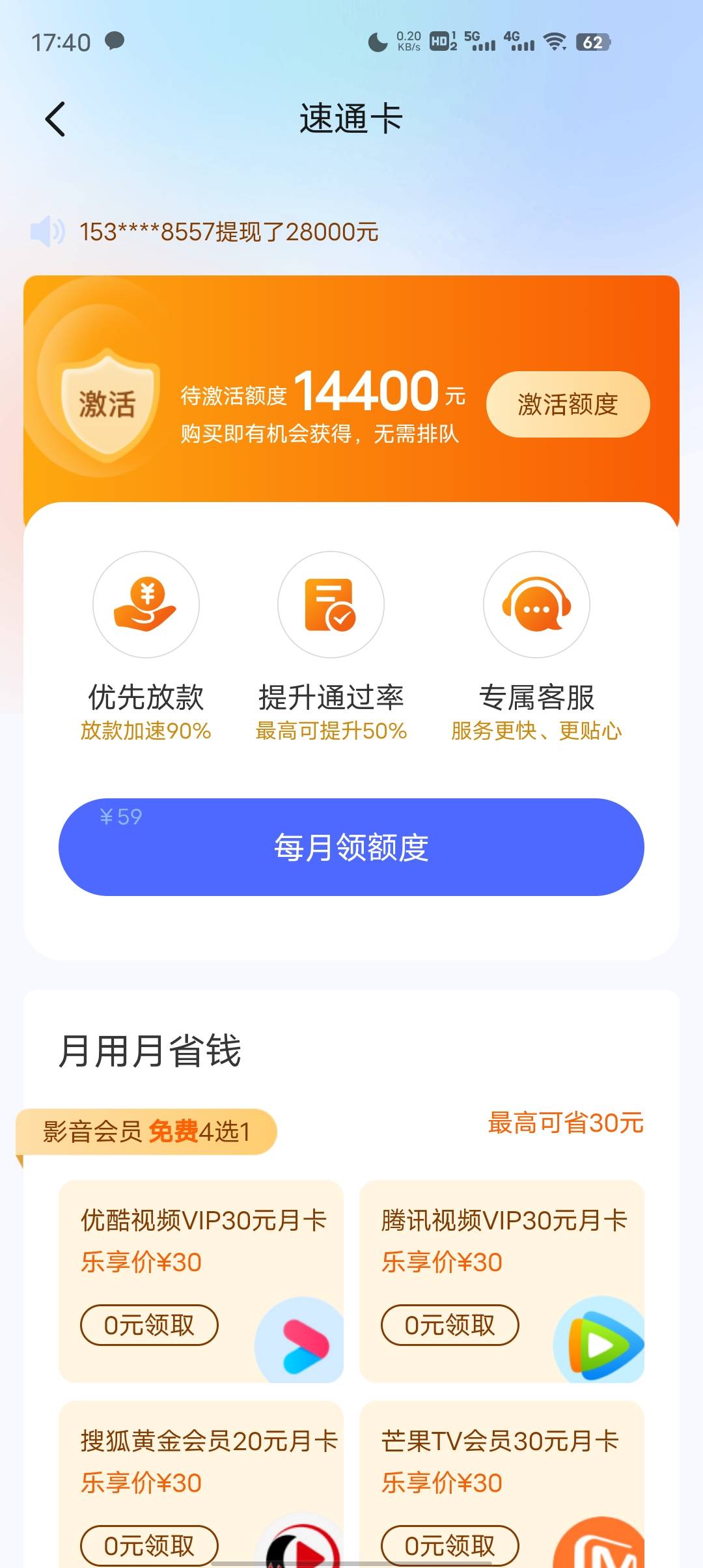Claim the 搜狐黄金会员 monthly card for 0元

point(149,1545)
